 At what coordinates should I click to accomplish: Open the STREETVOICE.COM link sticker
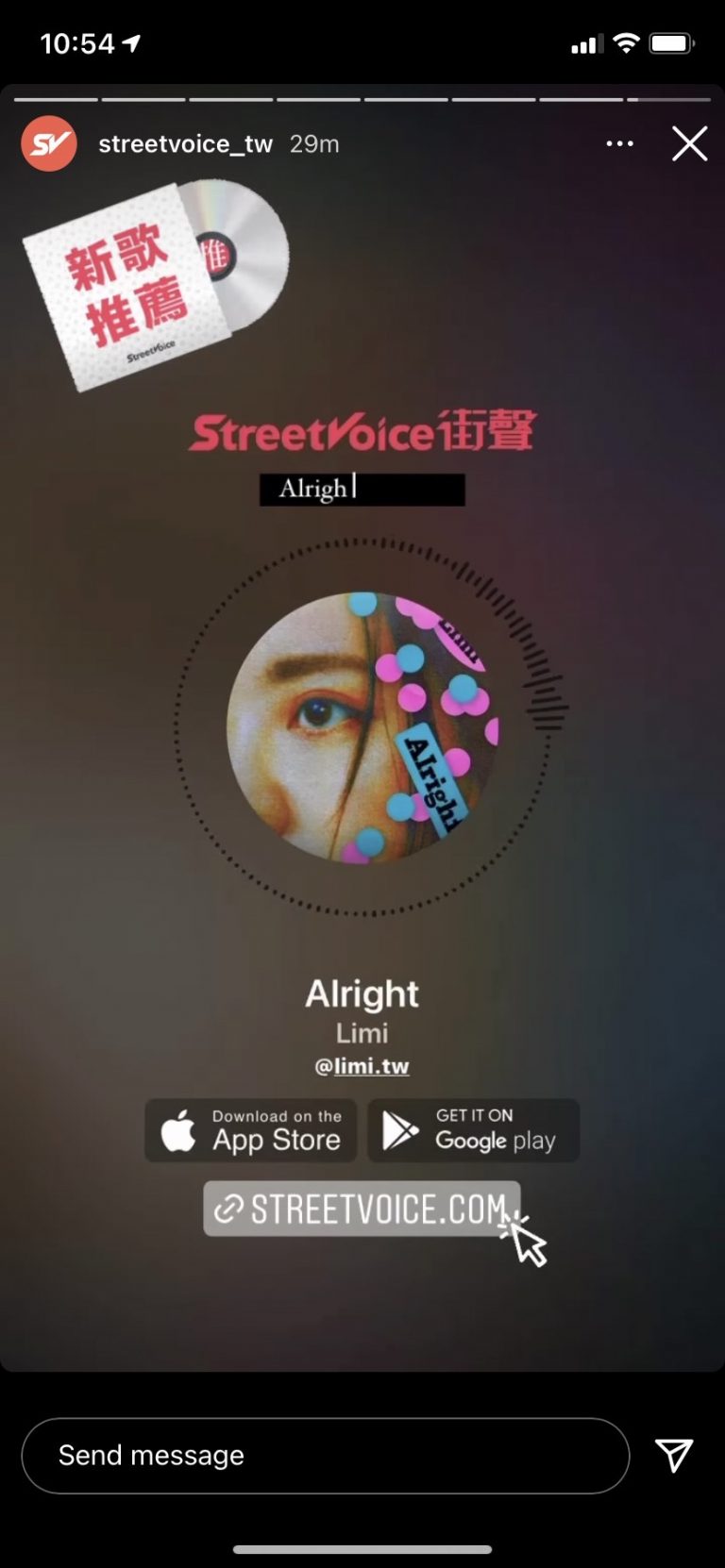[362, 1209]
